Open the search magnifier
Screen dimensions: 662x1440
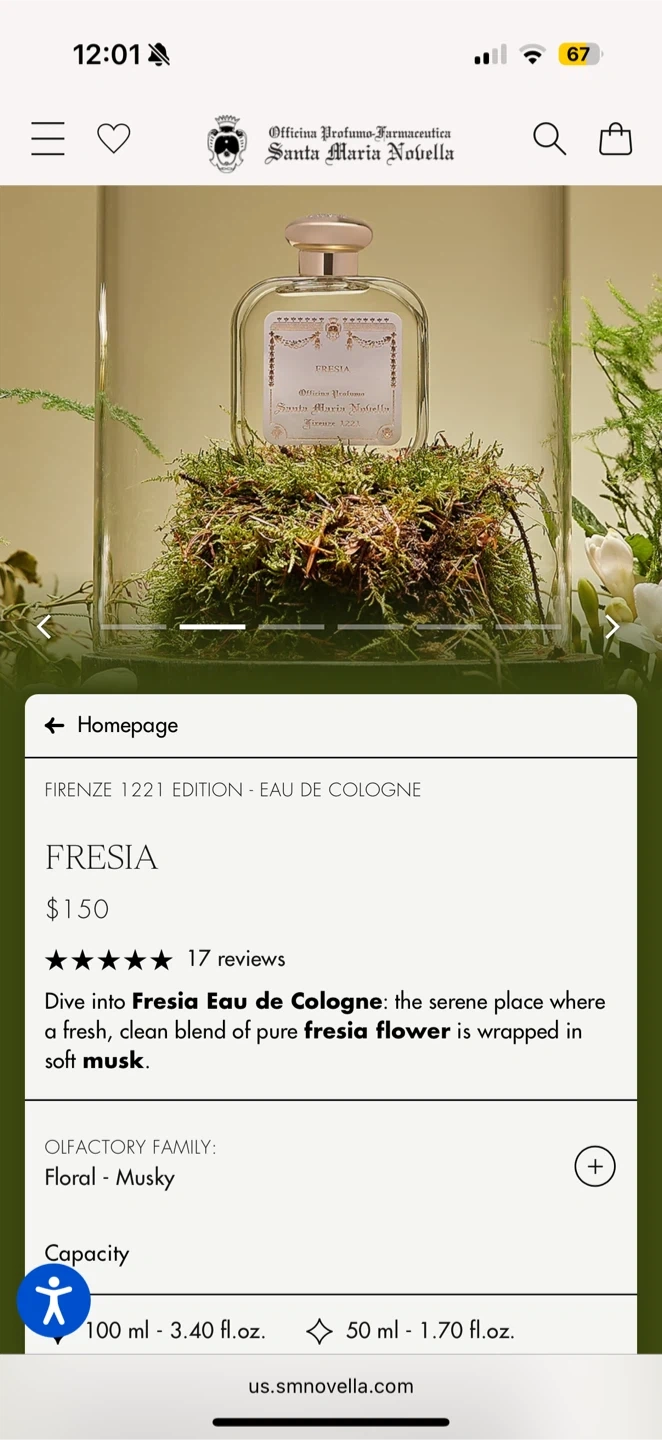[549, 139]
